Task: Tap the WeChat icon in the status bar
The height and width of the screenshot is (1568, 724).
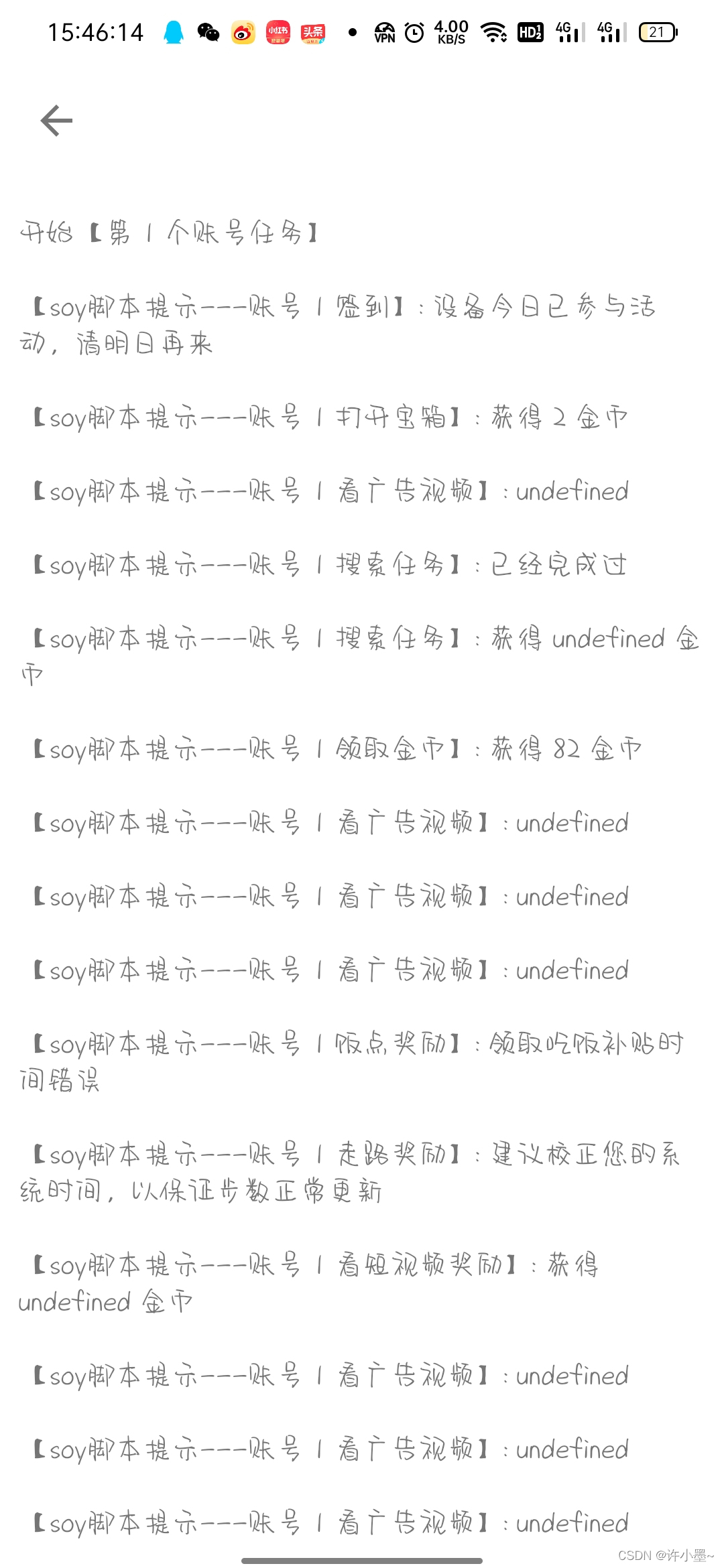Action: click(207, 31)
